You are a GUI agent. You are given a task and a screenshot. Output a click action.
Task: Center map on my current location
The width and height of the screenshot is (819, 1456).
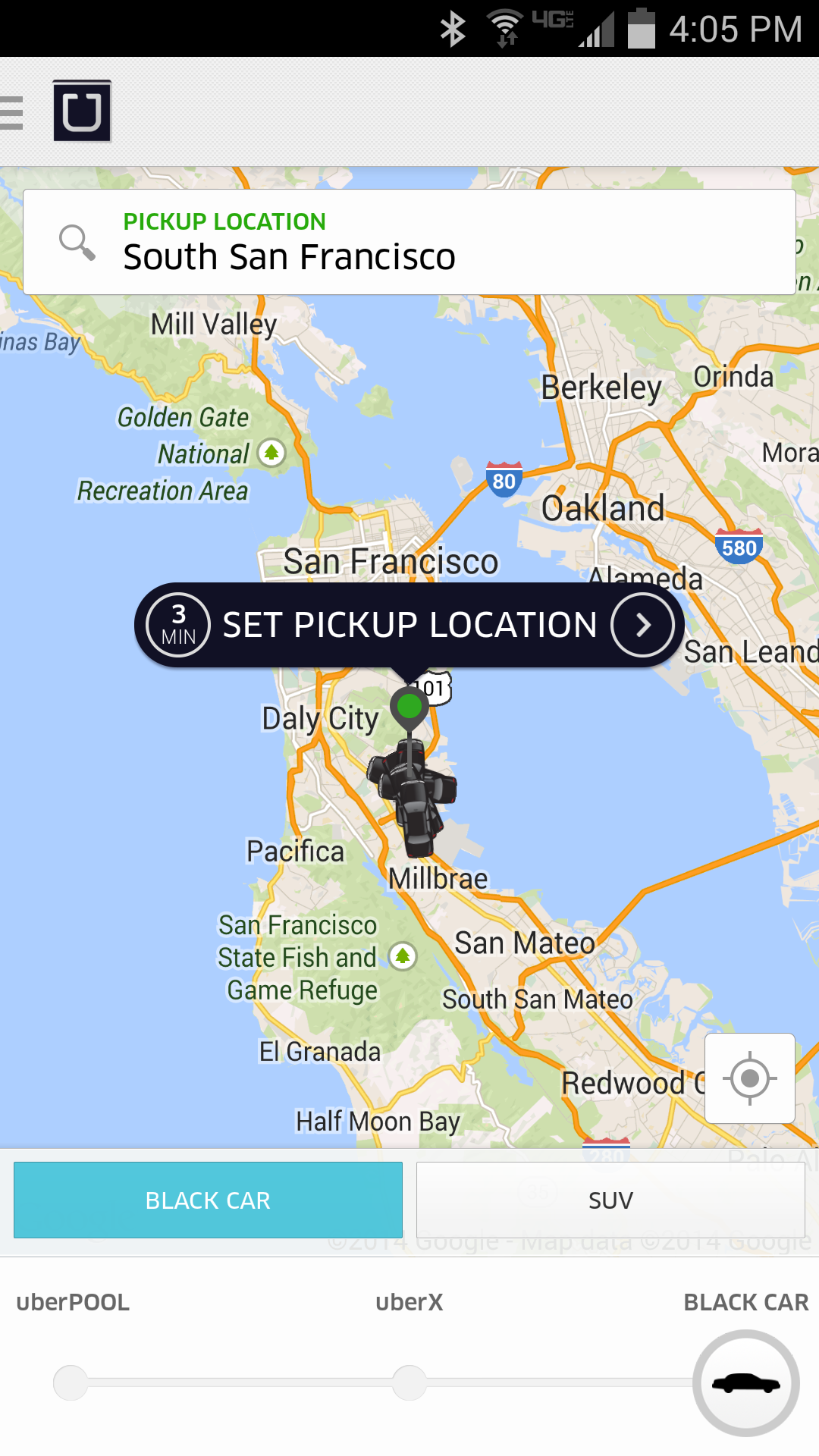(x=749, y=1078)
